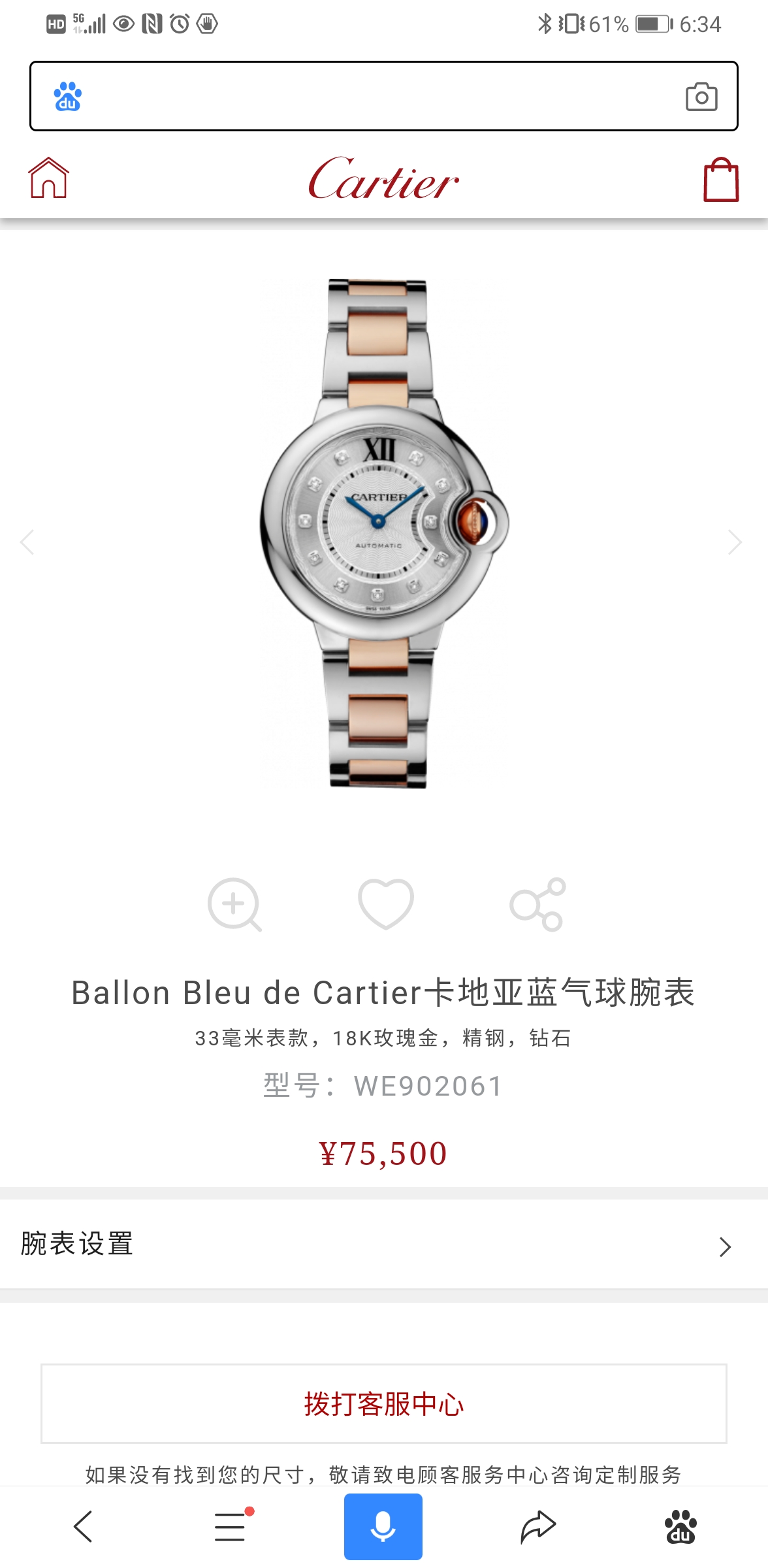Add watch to favorites with heart

point(385,904)
